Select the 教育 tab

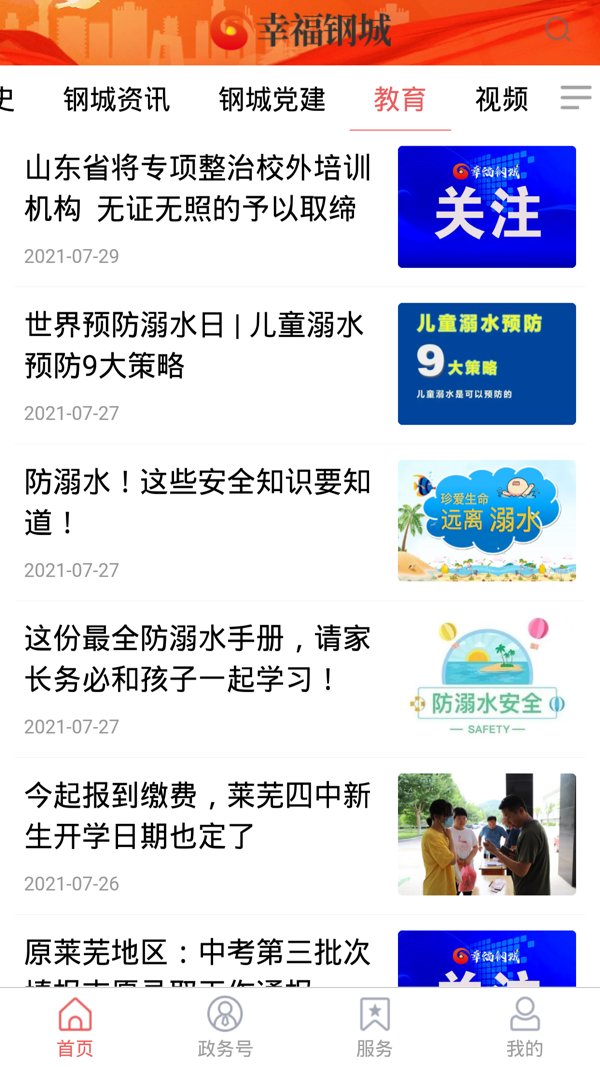(x=400, y=99)
